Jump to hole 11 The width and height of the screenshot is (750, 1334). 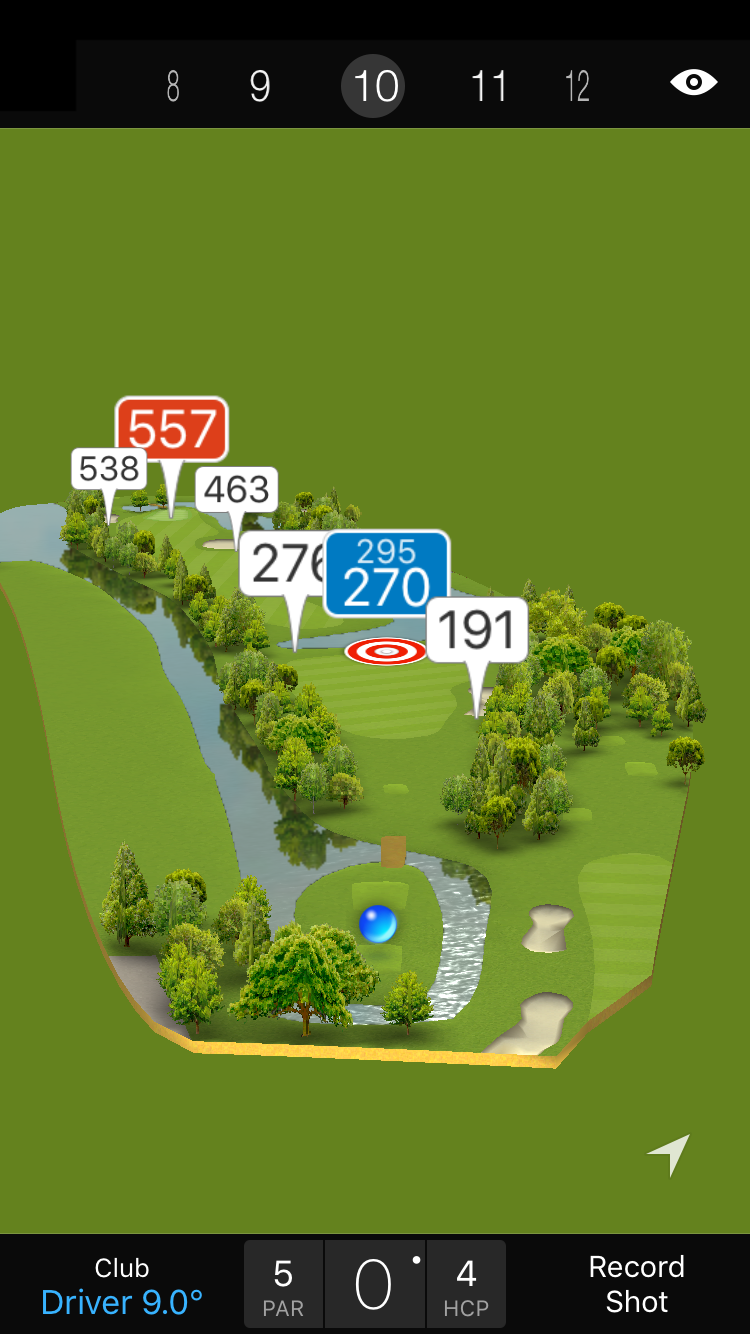(x=489, y=87)
